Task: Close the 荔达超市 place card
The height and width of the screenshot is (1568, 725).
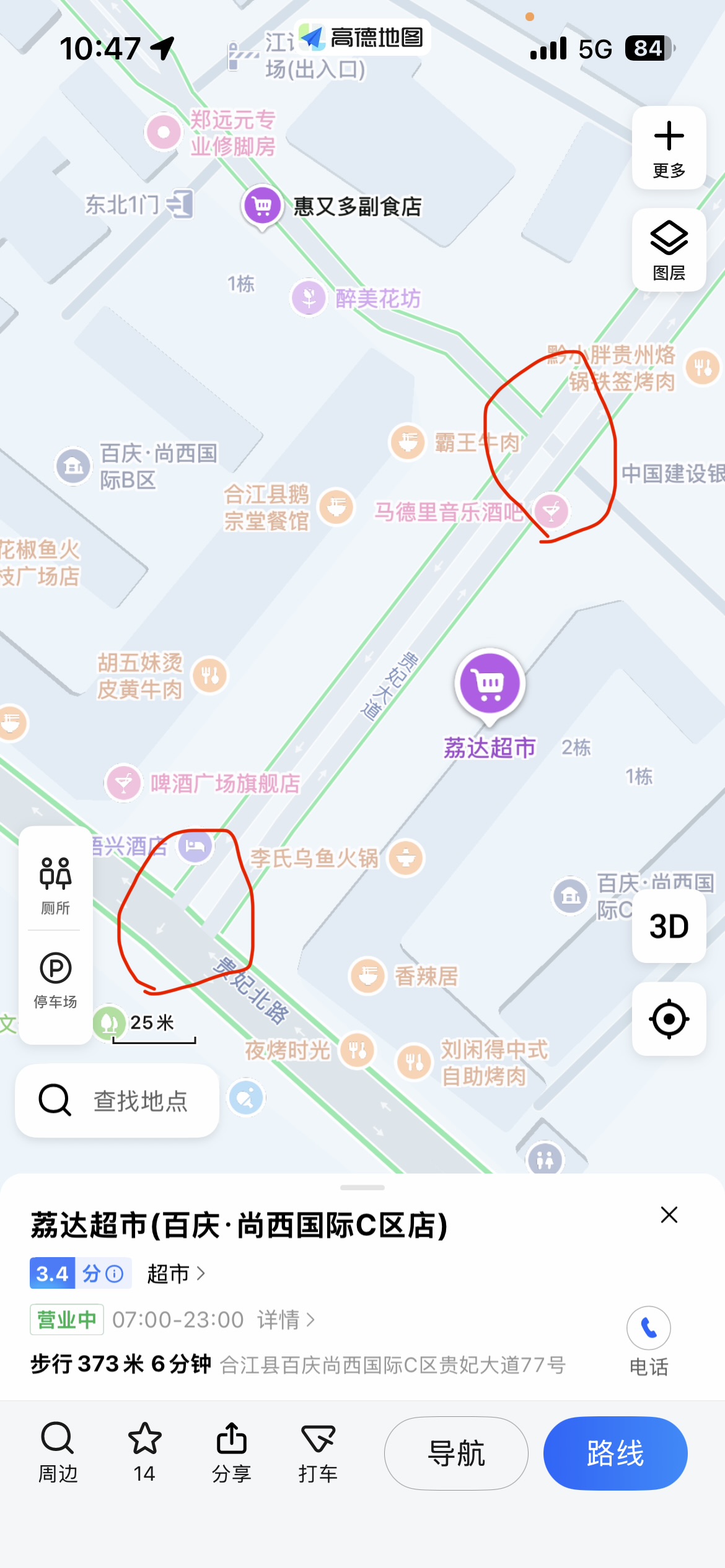Action: pyautogui.click(x=669, y=1215)
